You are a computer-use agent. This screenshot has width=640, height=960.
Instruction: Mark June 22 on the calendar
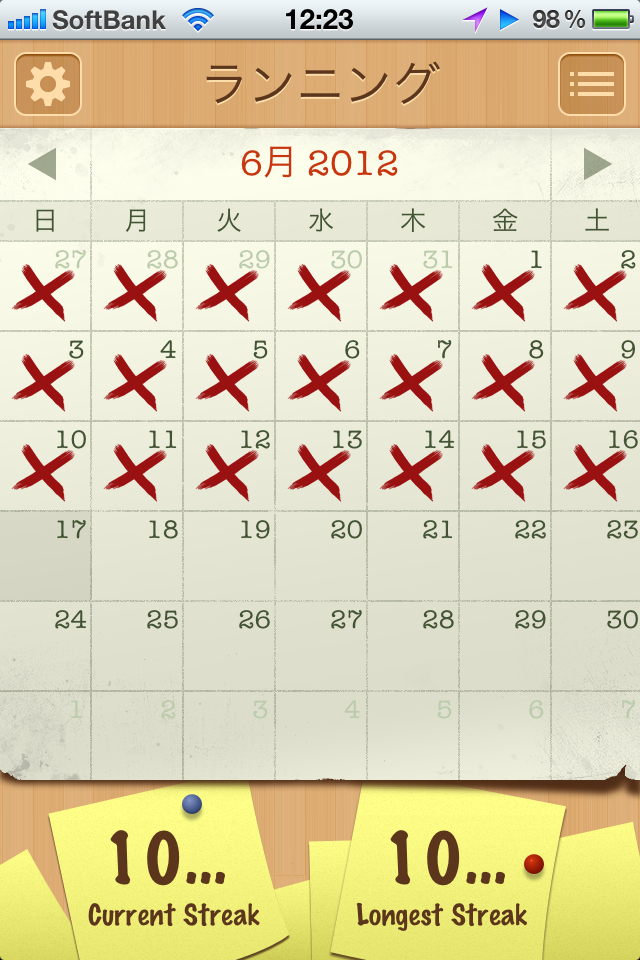click(505, 556)
